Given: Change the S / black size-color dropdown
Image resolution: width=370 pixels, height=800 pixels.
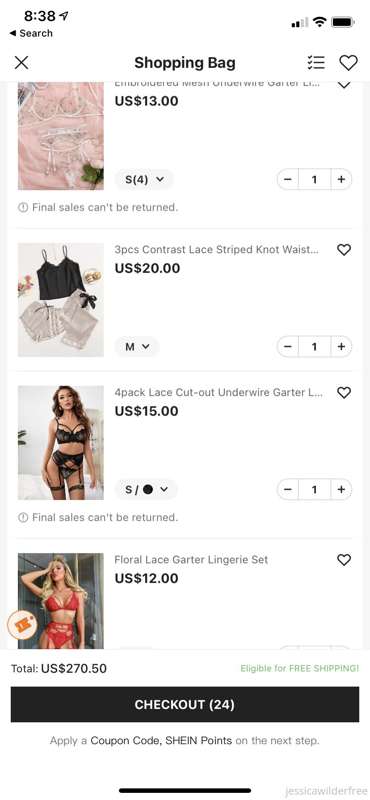Looking at the screenshot, I should [146, 489].
